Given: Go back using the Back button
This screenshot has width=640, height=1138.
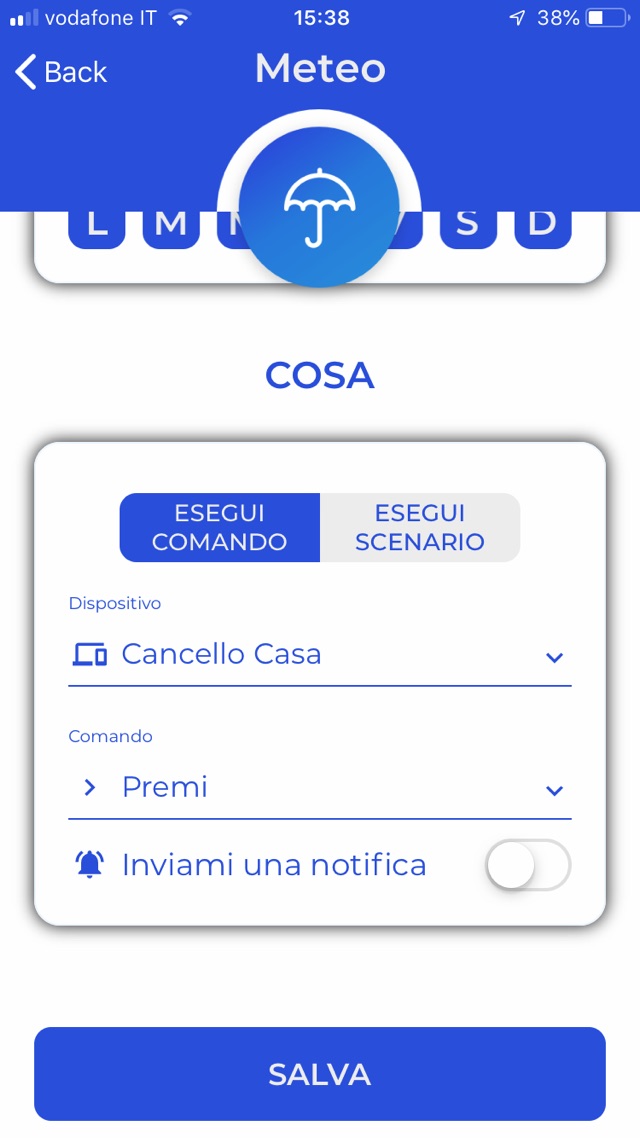Looking at the screenshot, I should [62, 72].
